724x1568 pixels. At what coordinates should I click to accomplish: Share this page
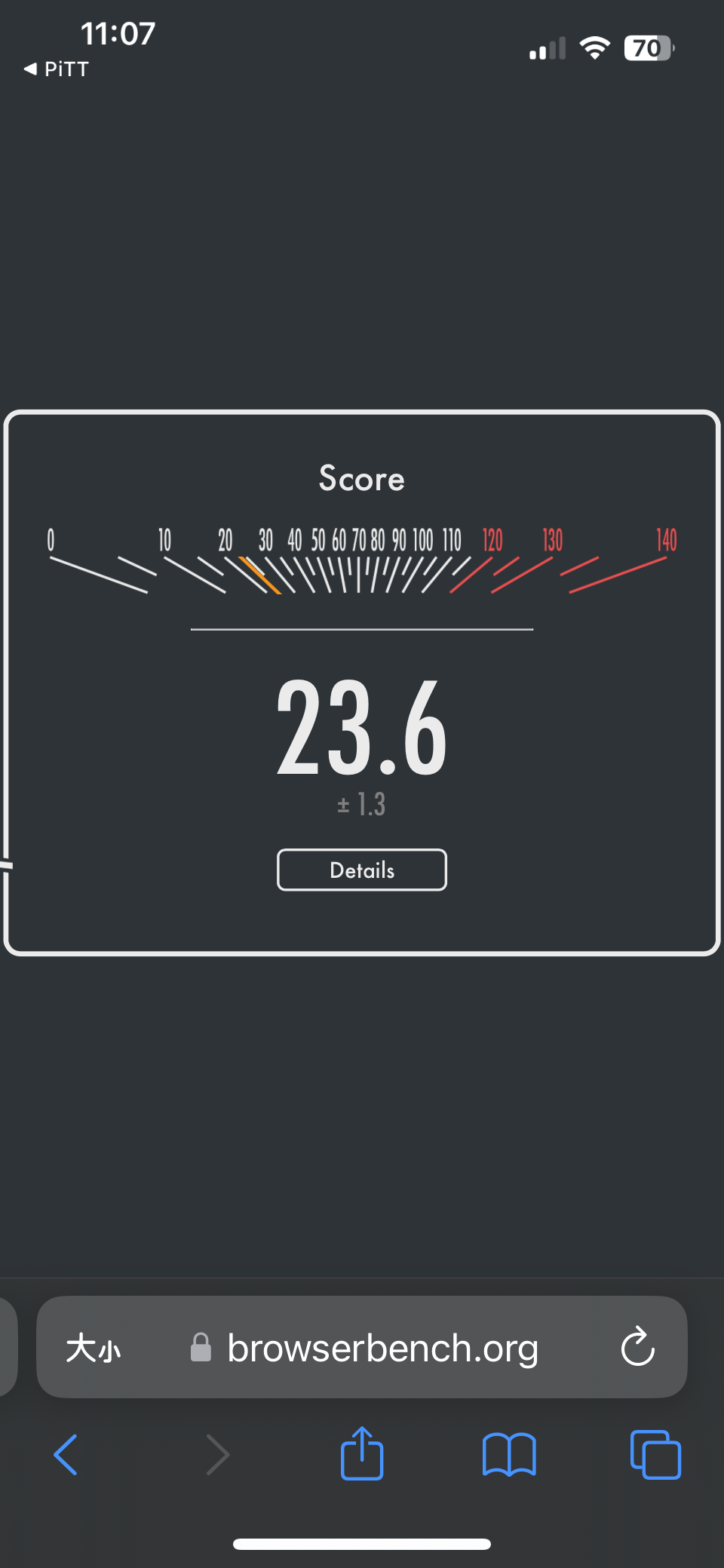(x=362, y=1453)
